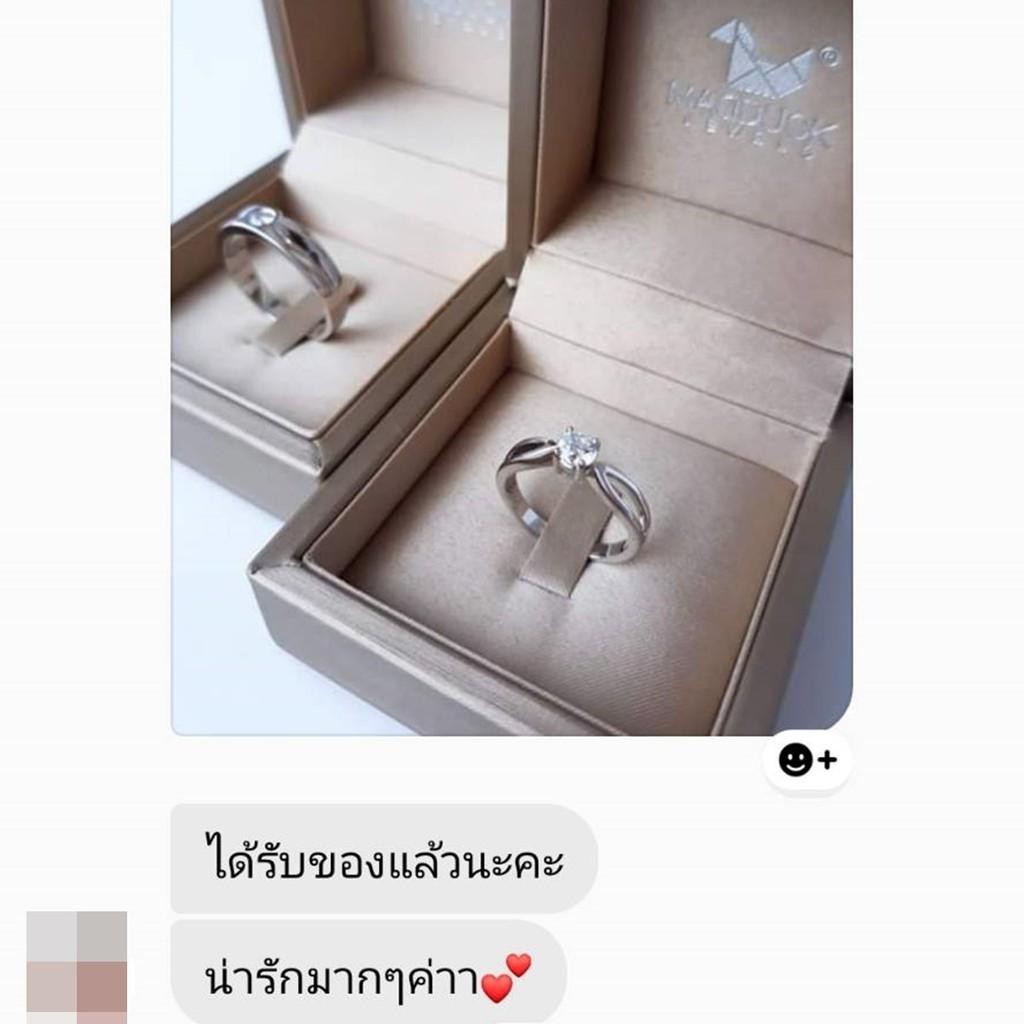Add an emoji reaction to the photo
This screenshot has width=1024, height=1024.
[x=807, y=761]
